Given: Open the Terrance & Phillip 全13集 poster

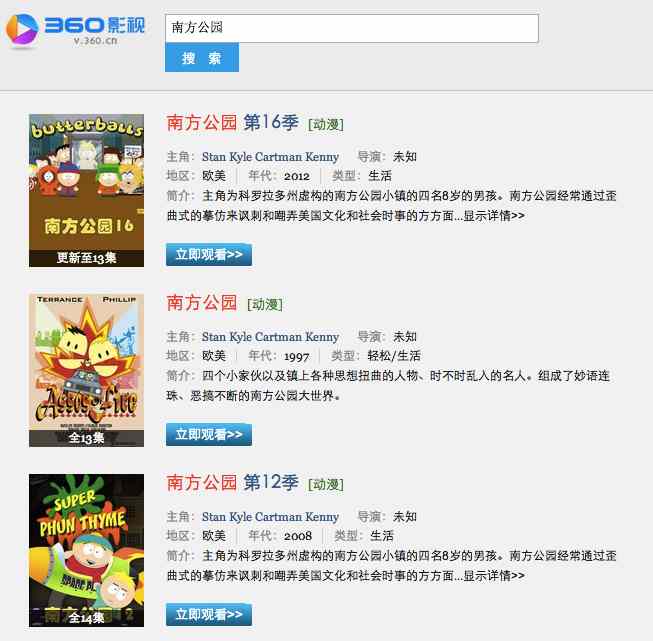Looking at the screenshot, I should coord(86,370).
